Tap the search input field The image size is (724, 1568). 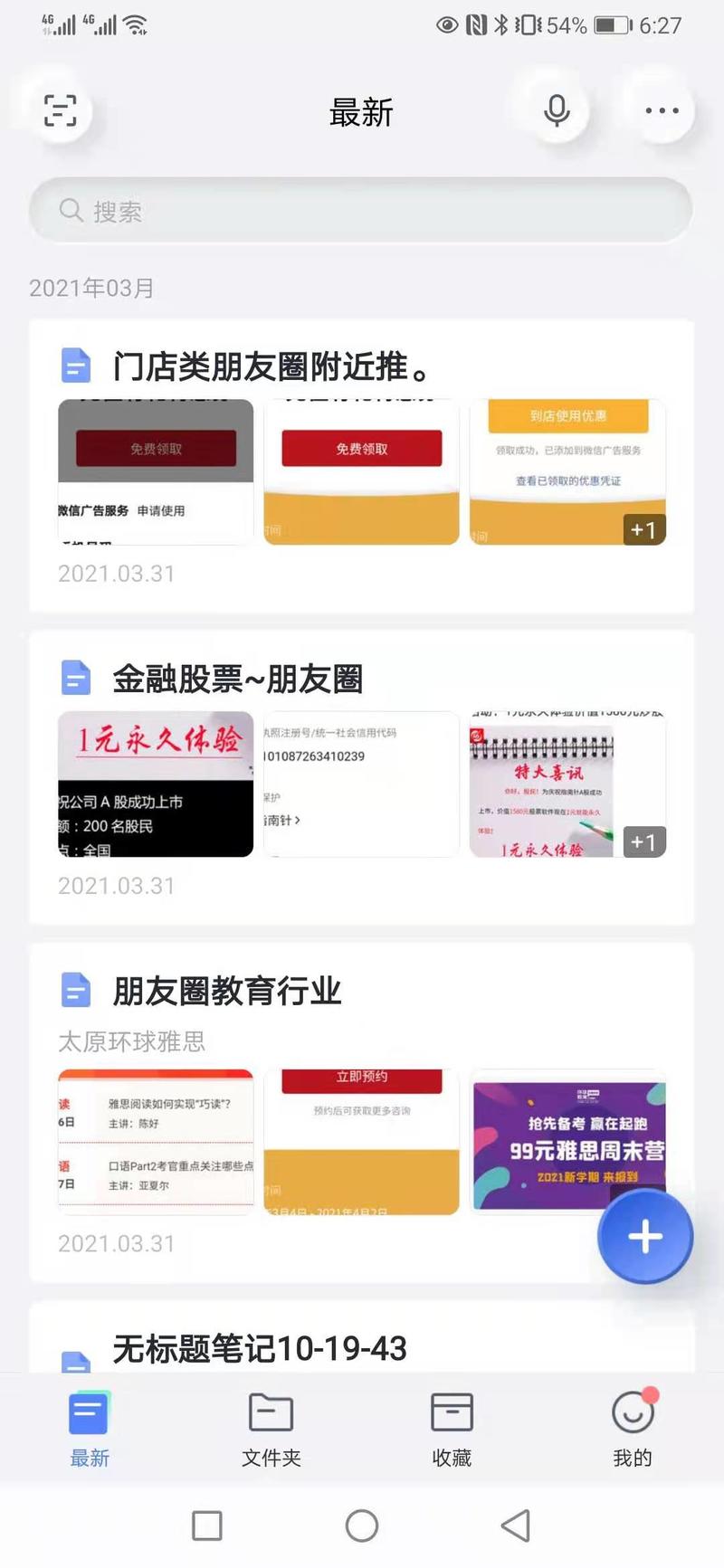pyautogui.click(x=361, y=209)
